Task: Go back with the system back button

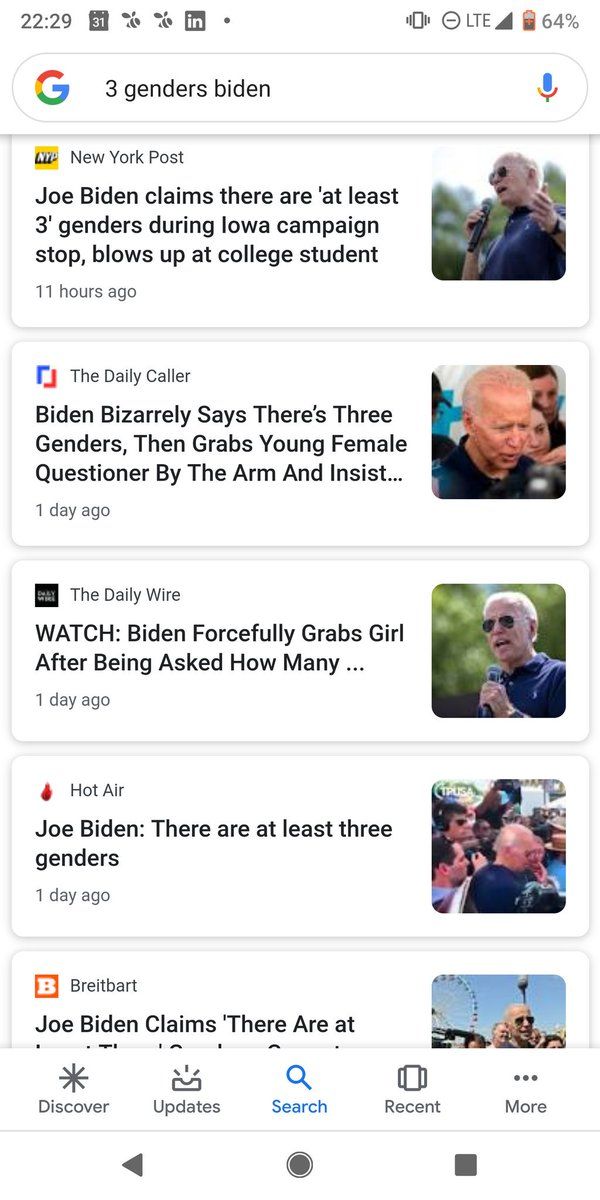Action: pos(131,1164)
